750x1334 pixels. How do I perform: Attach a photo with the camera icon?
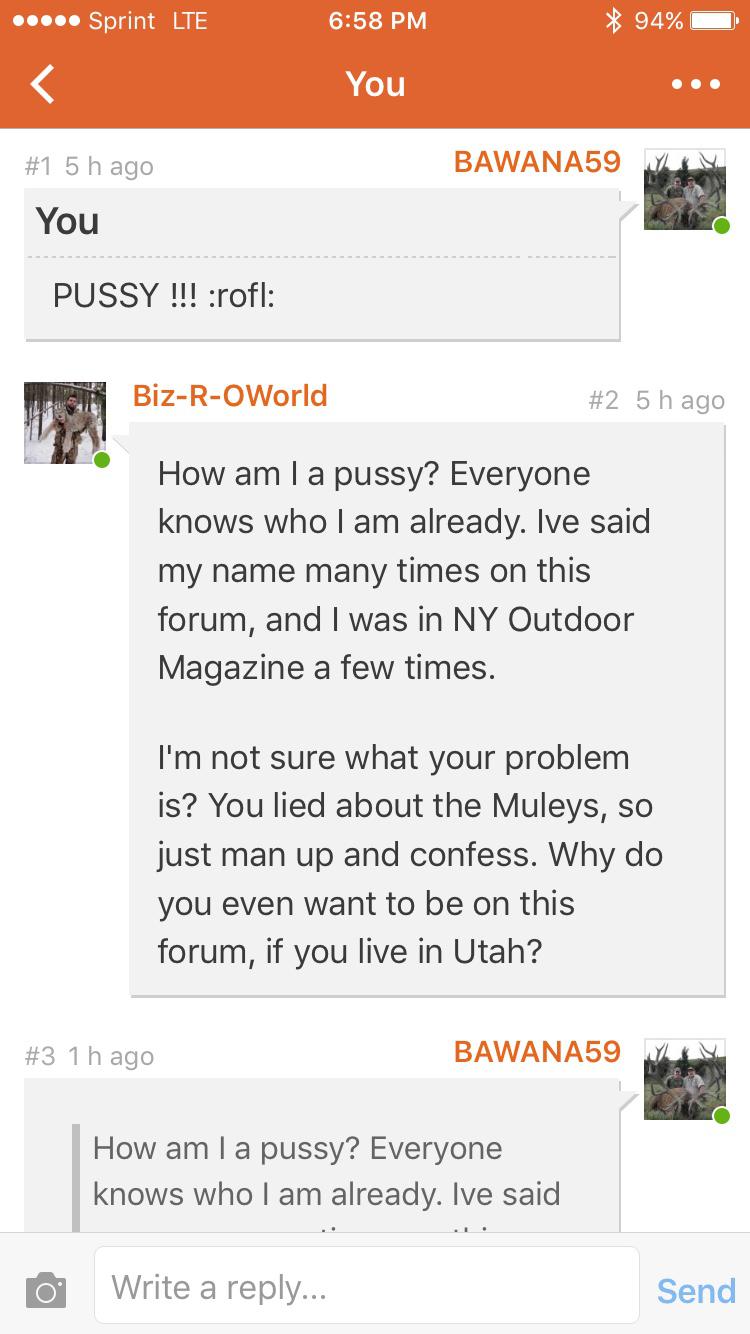(45, 1289)
